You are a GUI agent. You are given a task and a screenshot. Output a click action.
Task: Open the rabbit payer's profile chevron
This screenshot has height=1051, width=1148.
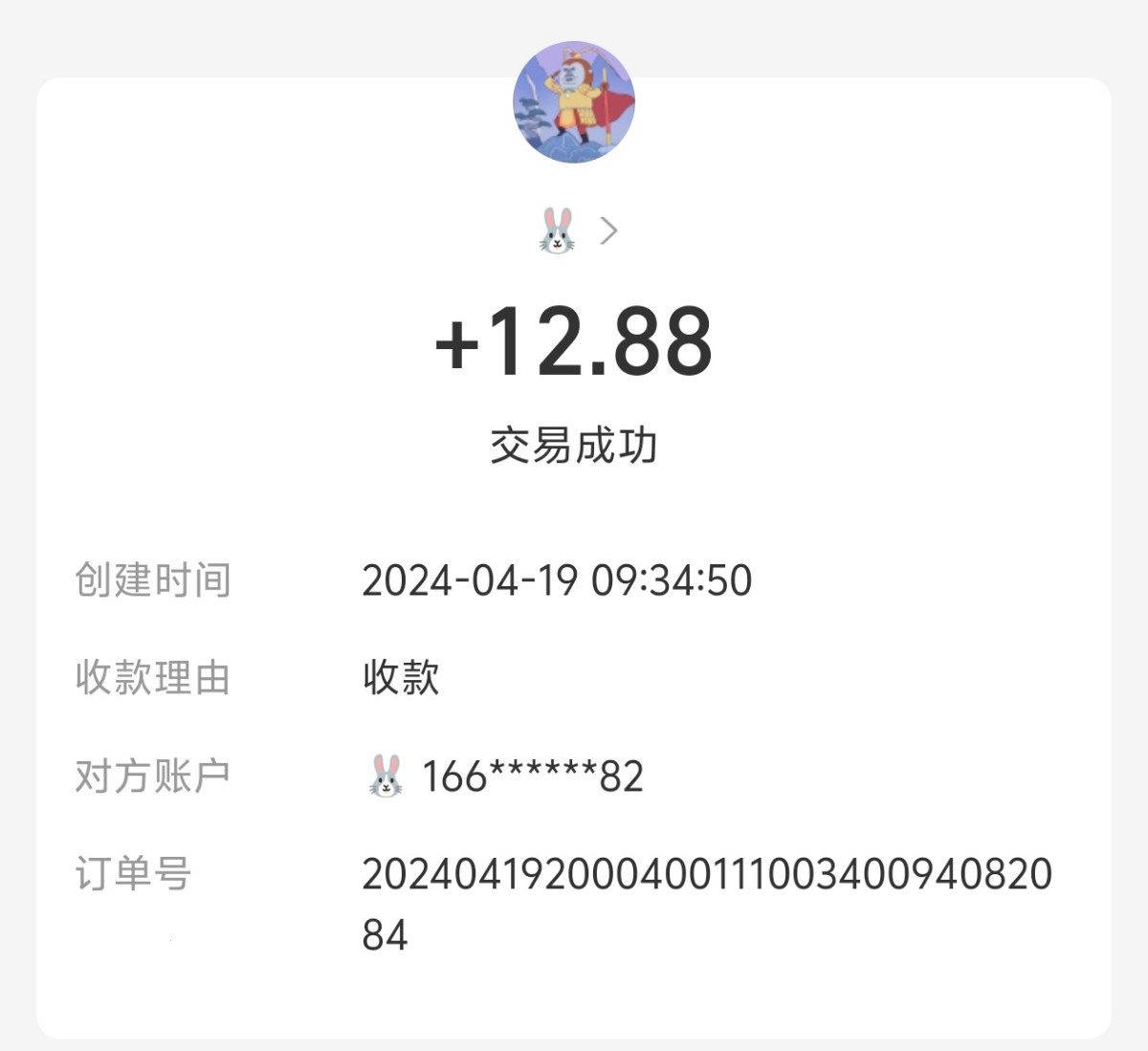pos(608,230)
